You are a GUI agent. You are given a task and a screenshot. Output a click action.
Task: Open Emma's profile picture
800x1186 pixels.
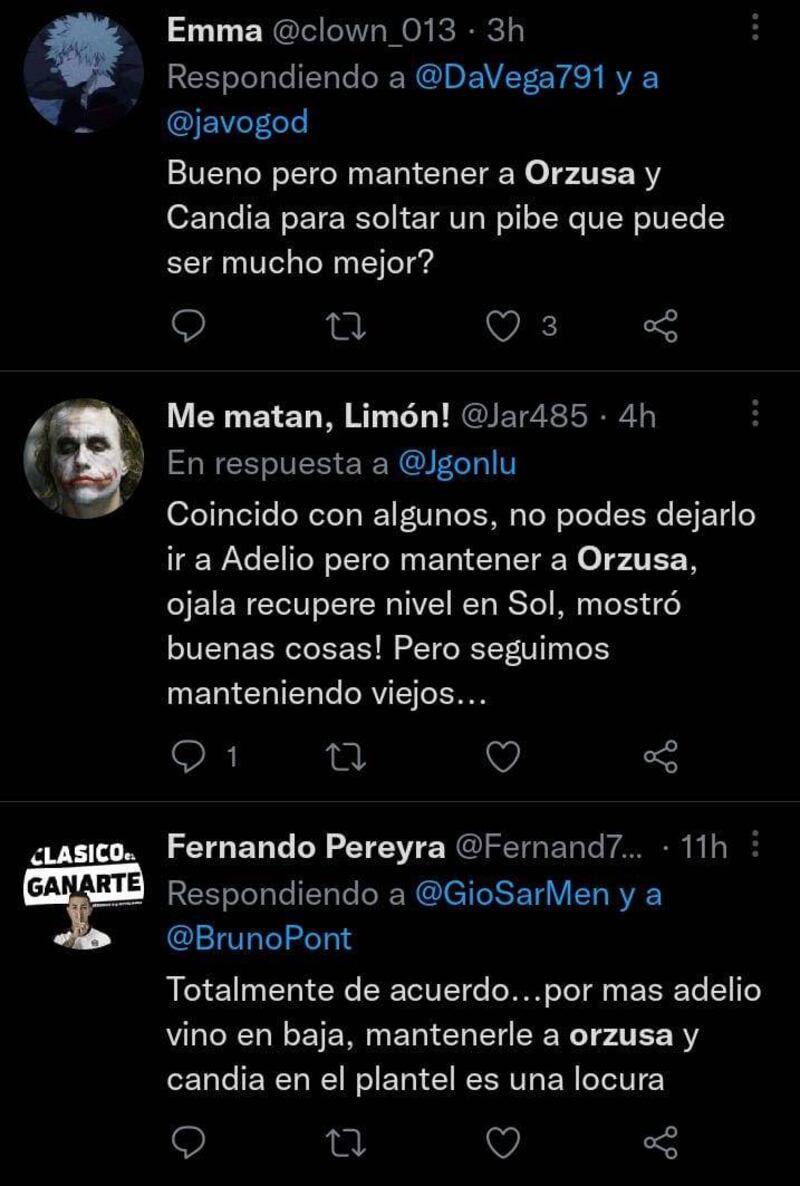[83, 76]
